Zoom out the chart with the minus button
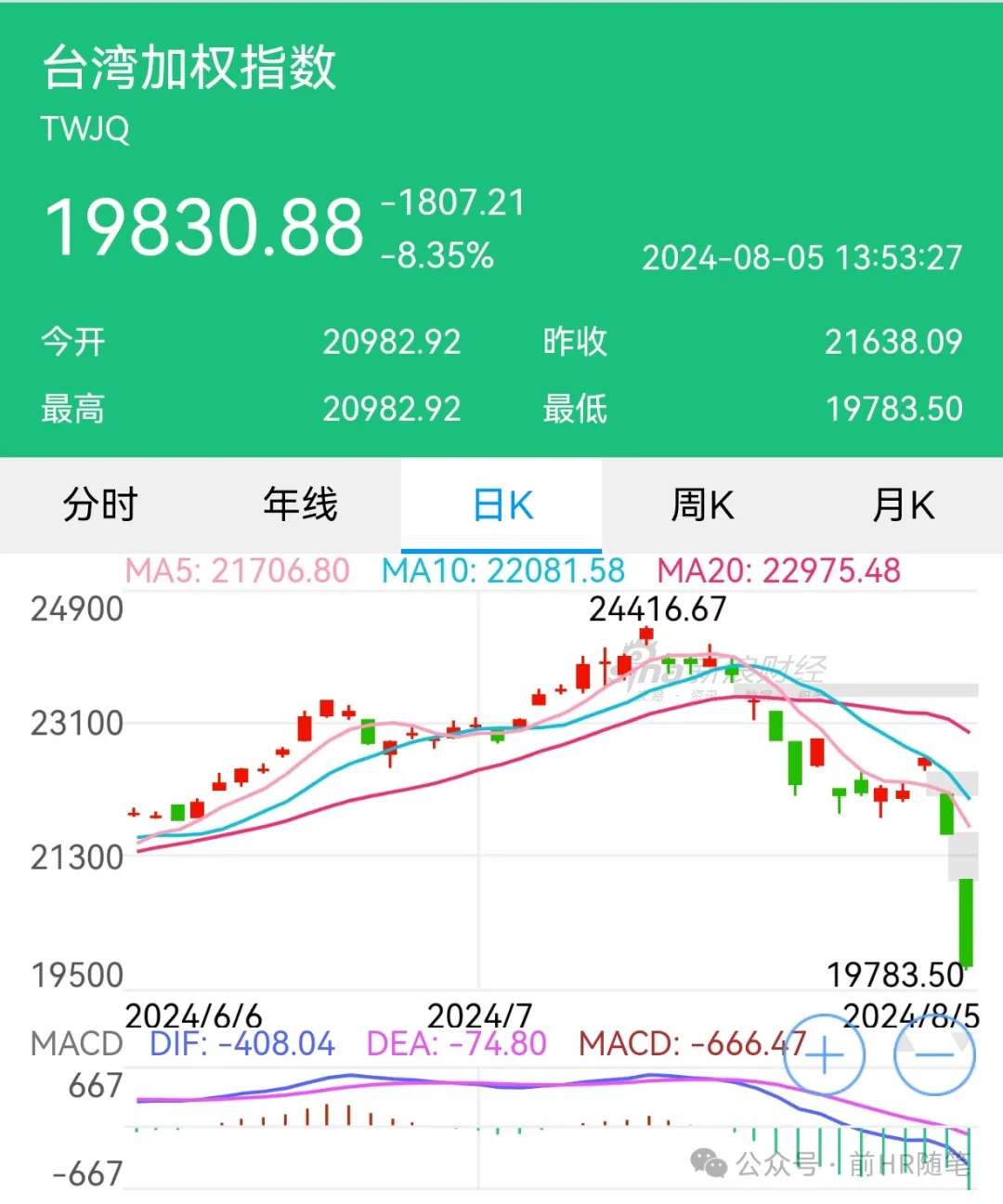The image size is (1003, 1204). tap(934, 1055)
